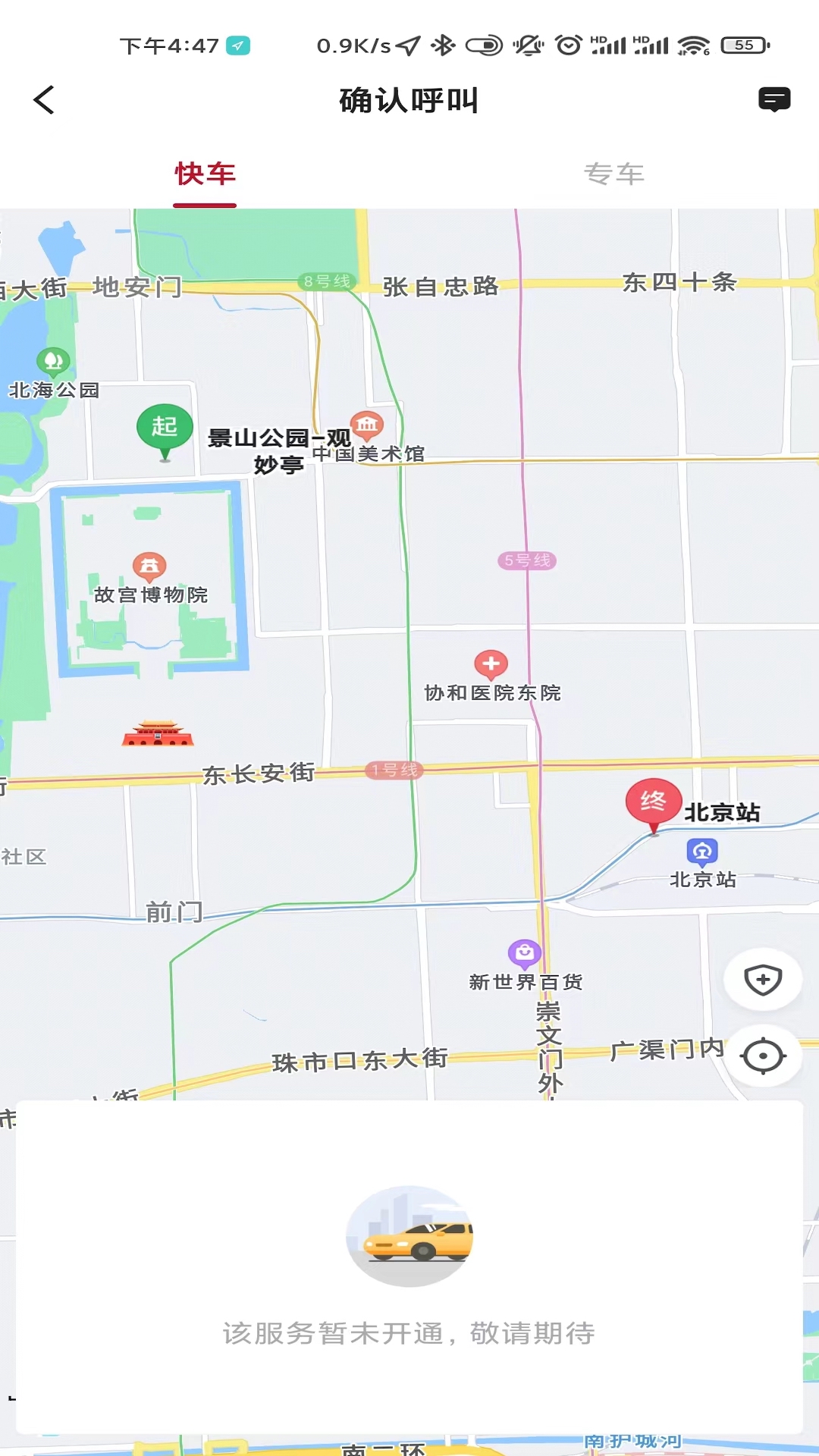Open the message icon in the top bar
819x1456 pixels.
[774, 99]
